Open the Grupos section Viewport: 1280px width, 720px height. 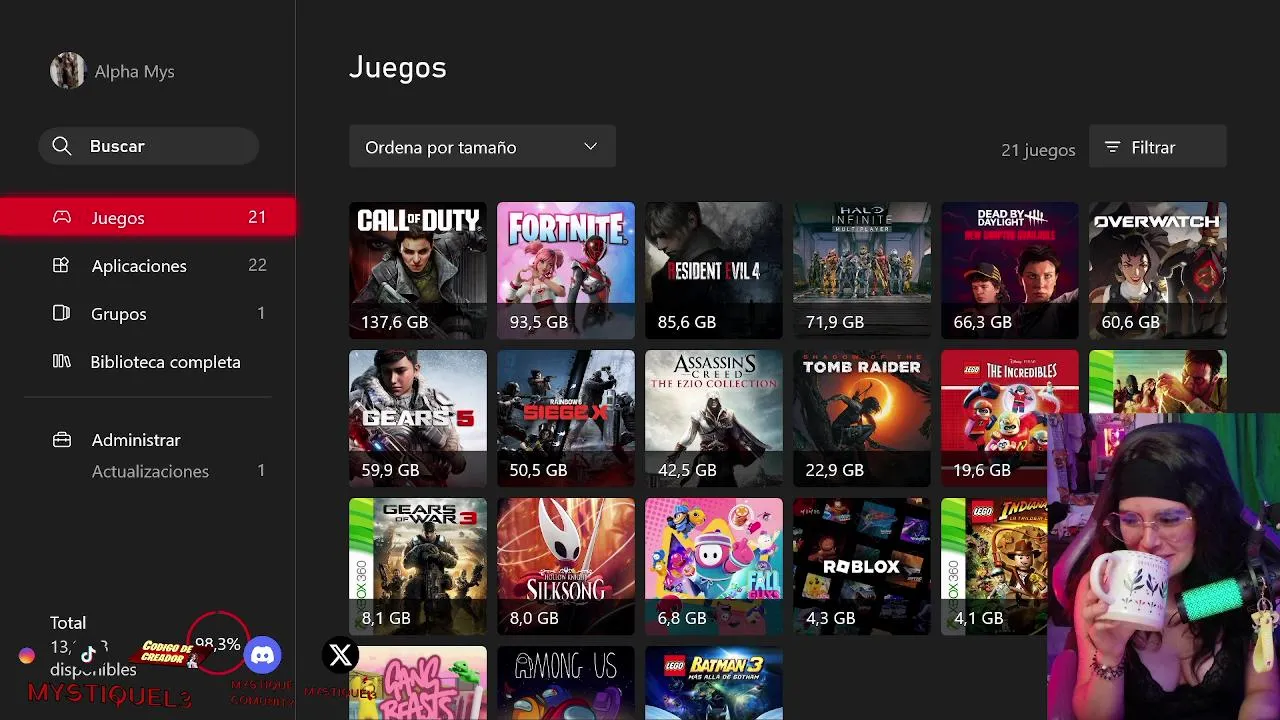(x=119, y=314)
